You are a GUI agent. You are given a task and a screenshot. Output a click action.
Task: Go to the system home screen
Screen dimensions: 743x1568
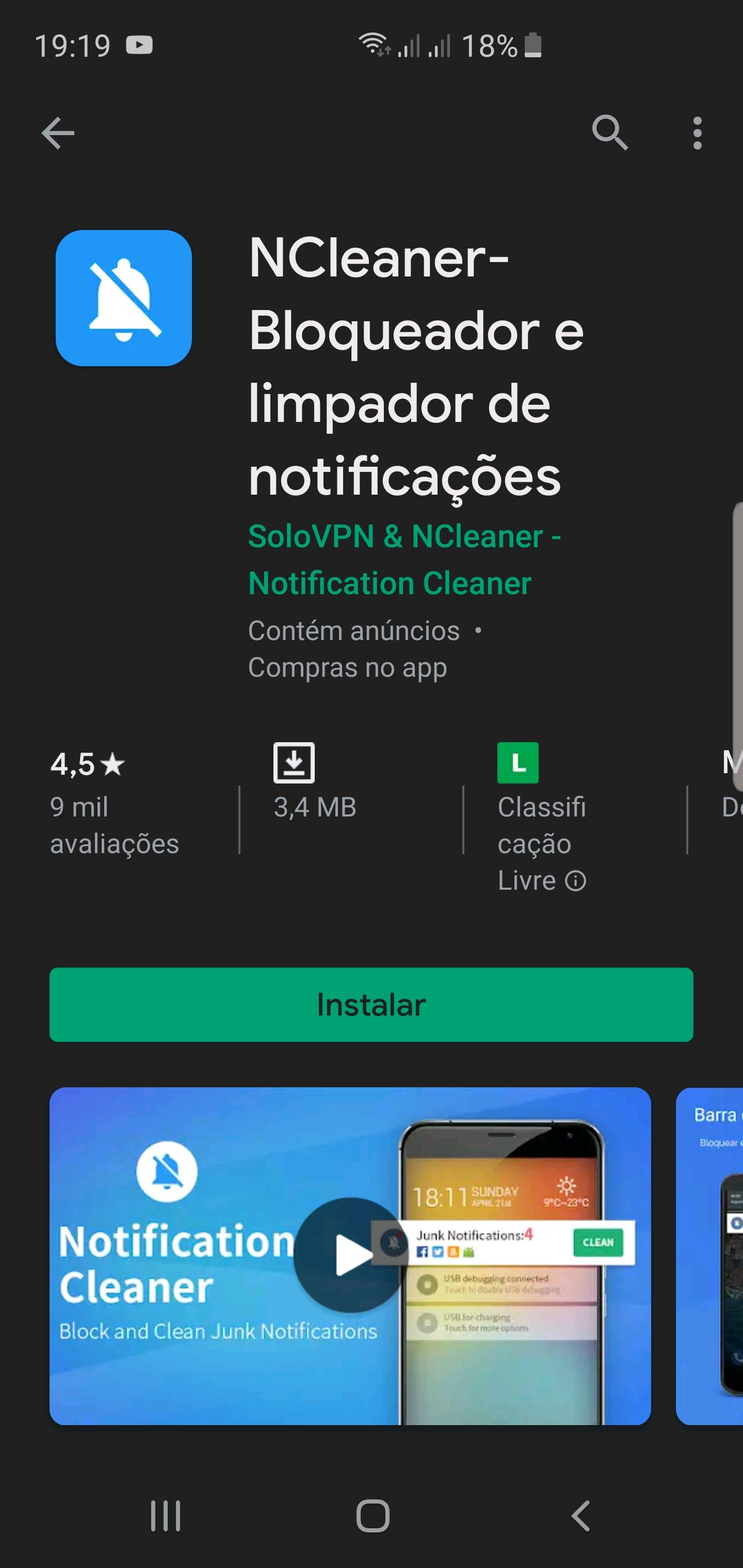click(373, 1516)
